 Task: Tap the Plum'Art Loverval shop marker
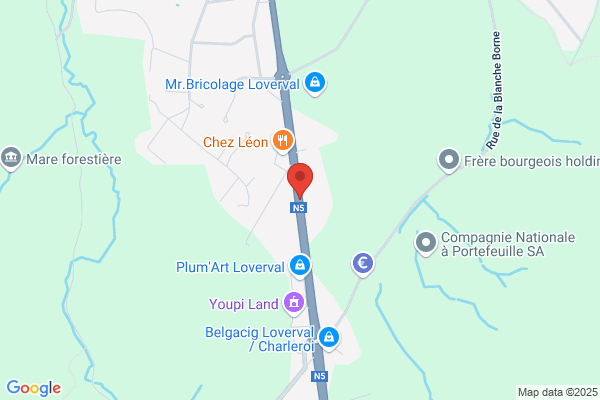(300, 266)
